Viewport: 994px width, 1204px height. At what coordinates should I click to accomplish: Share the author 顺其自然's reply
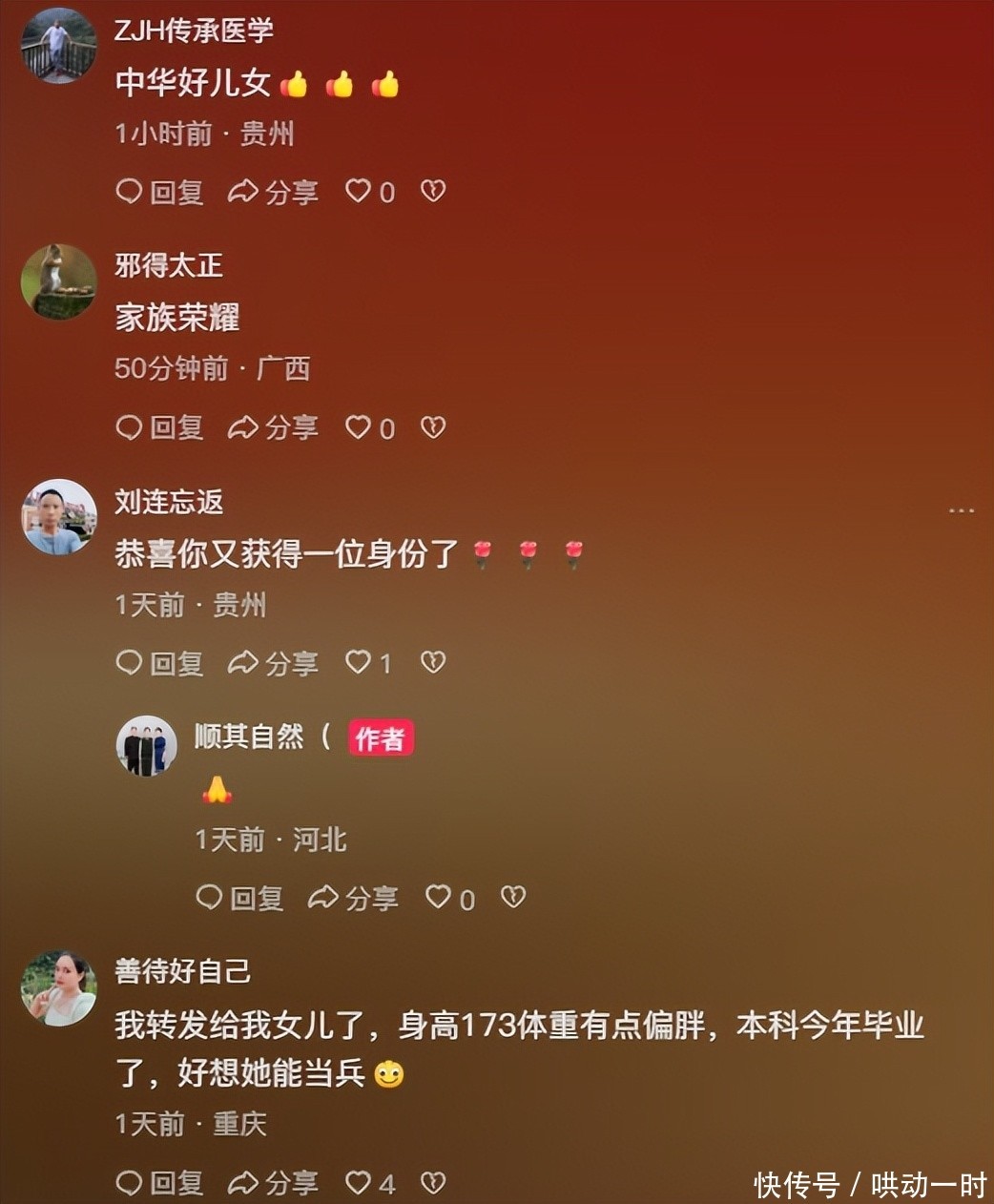[353, 898]
